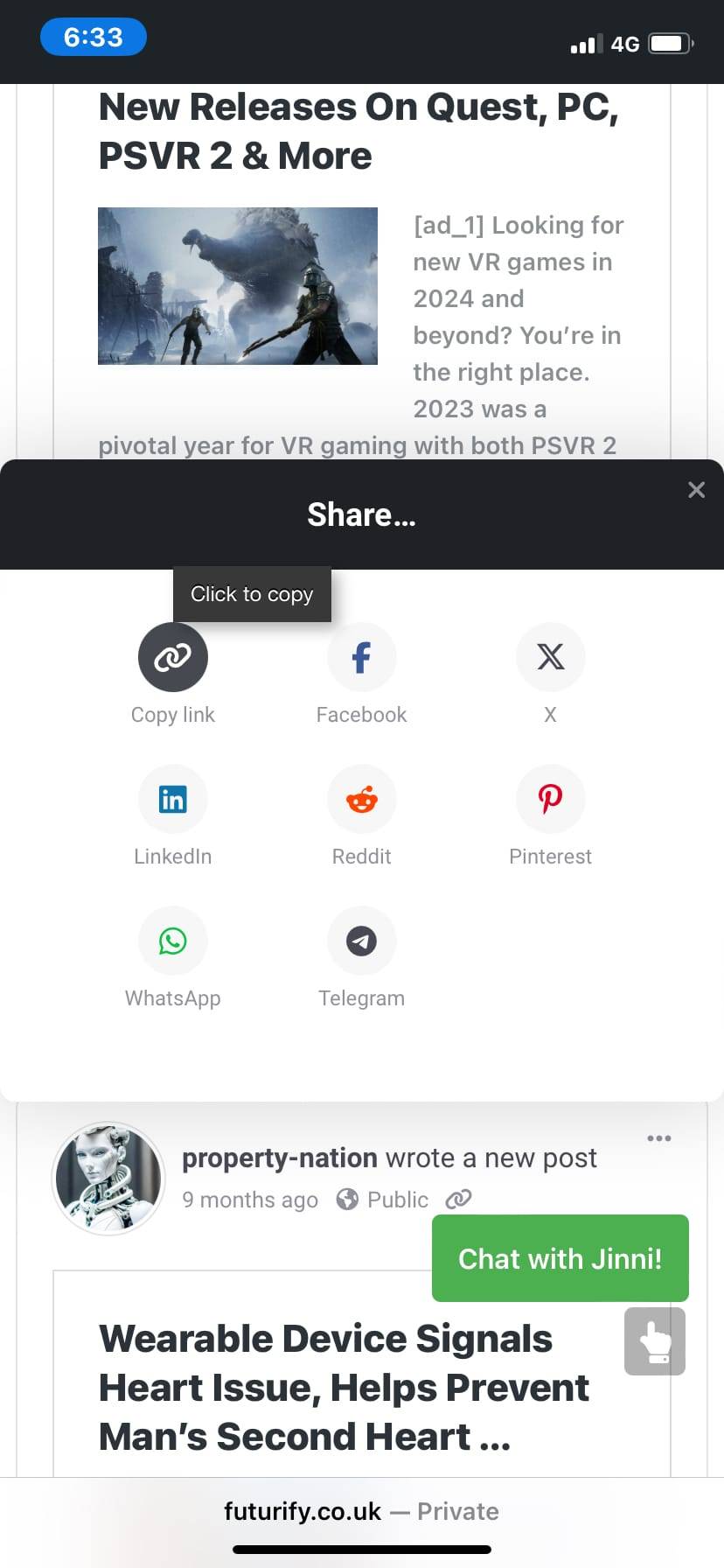Open options menu for property-nation's post
The width and height of the screenshot is (724, 1568).
click(658, 1138)
